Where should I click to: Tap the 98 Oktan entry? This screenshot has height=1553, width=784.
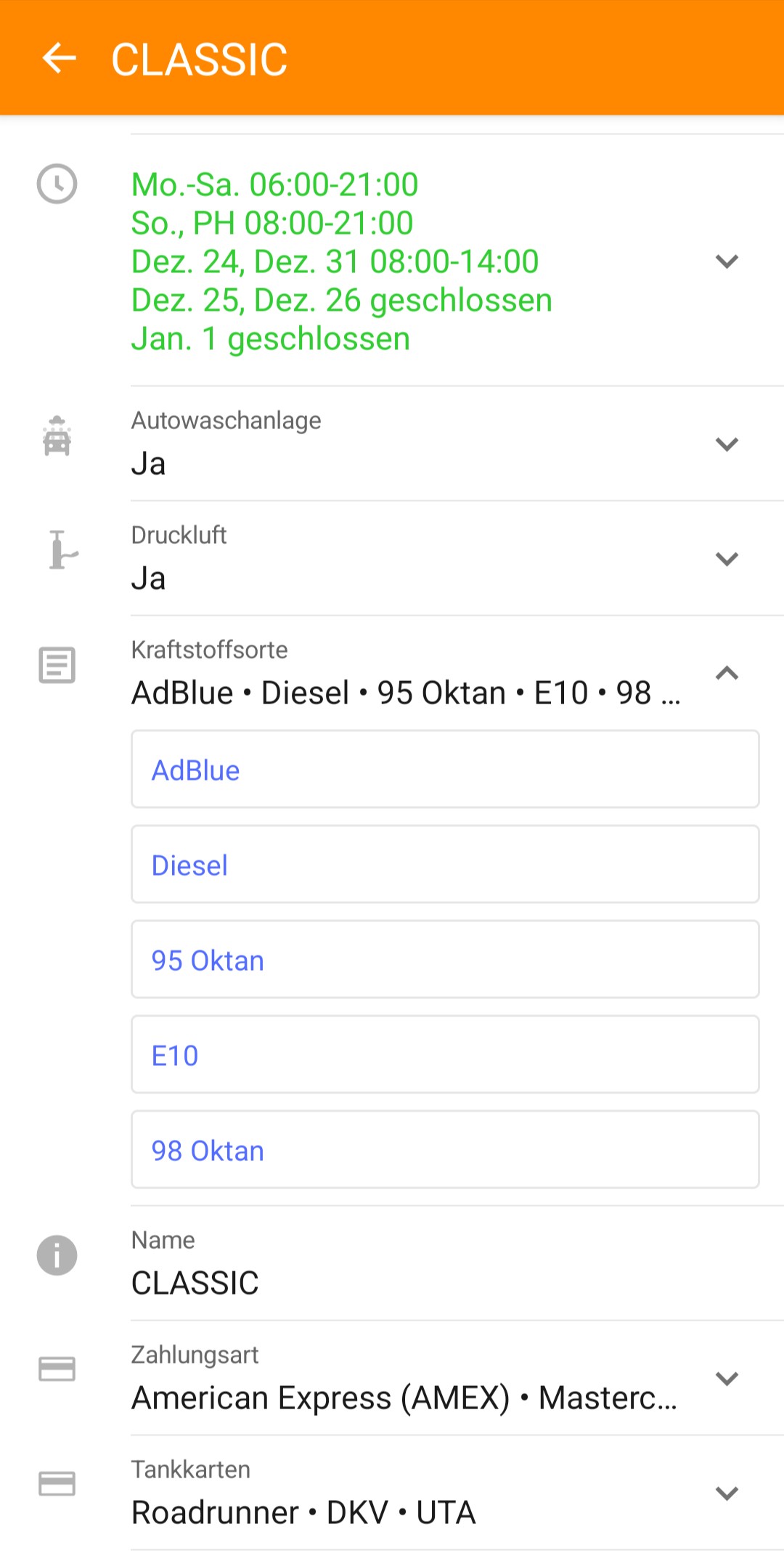pyautogui.click(x=445, y=1150)
